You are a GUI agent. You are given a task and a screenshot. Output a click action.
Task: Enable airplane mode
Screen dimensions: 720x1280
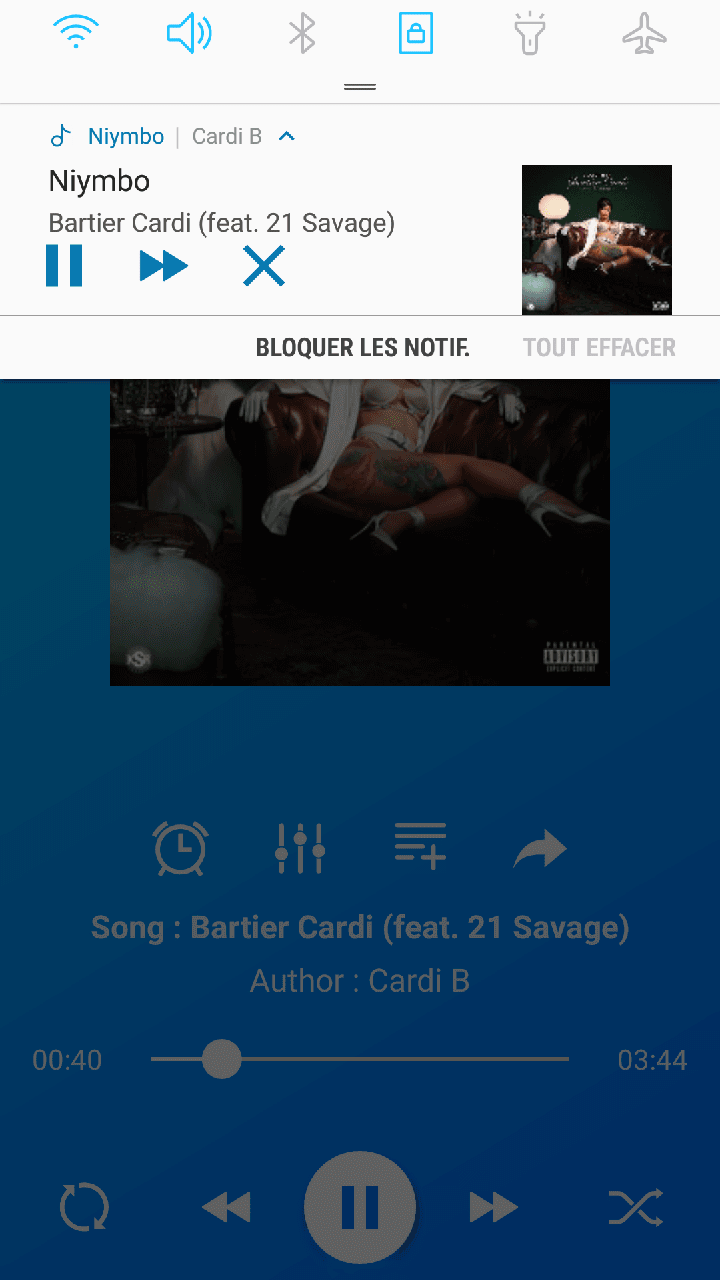coord(644,34)
